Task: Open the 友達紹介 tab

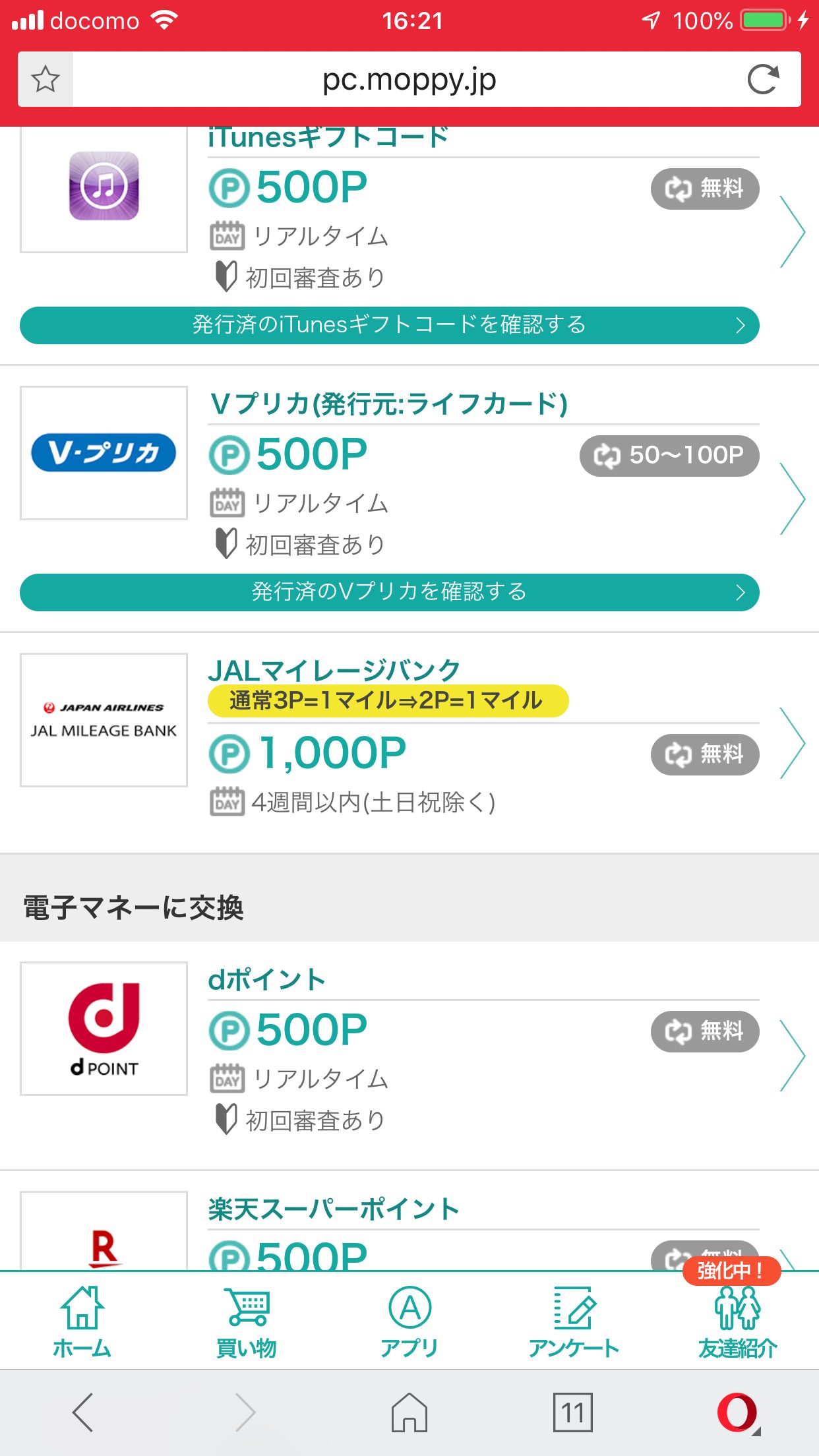Action: [x=737, y=1321]
